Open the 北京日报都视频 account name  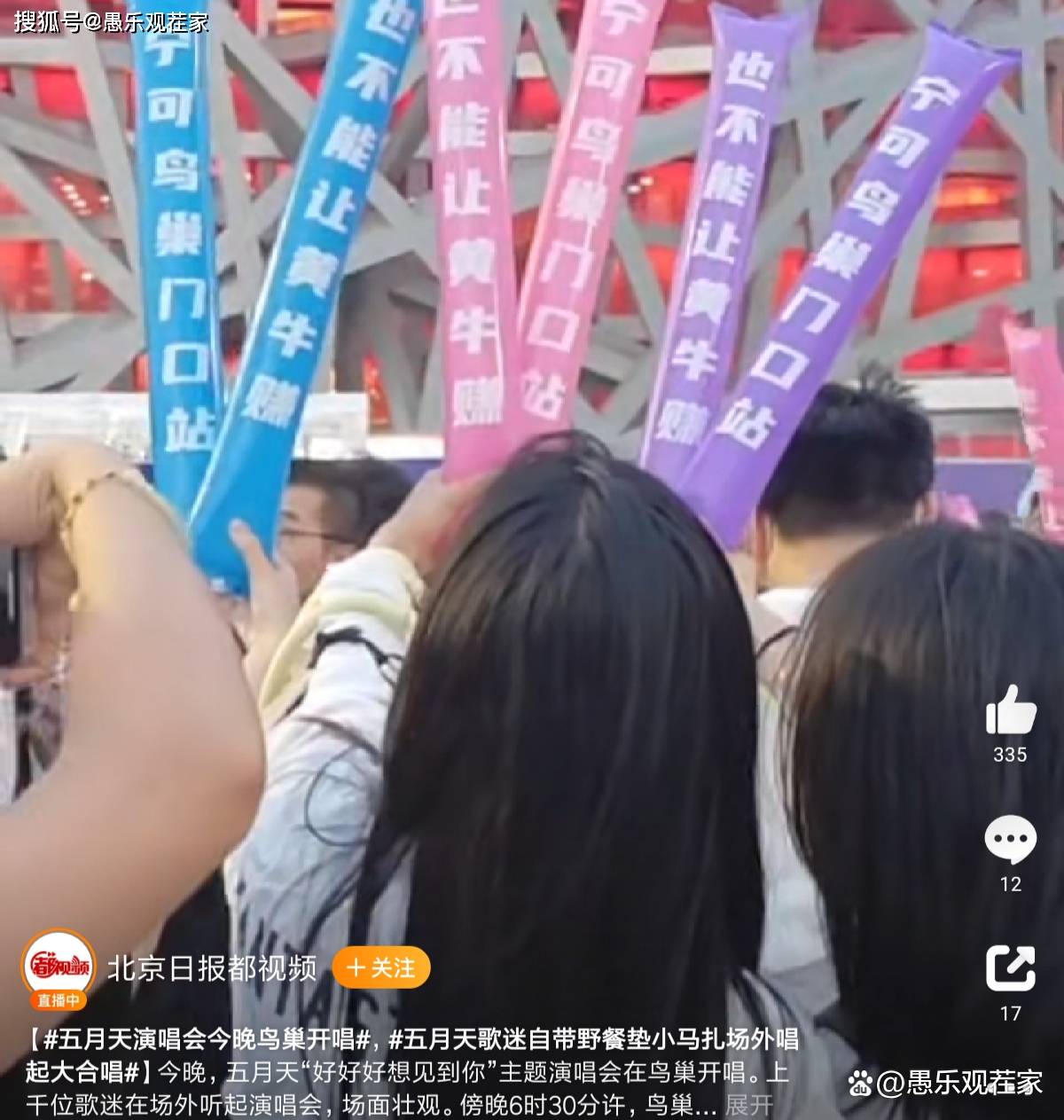tap(211, 967)
